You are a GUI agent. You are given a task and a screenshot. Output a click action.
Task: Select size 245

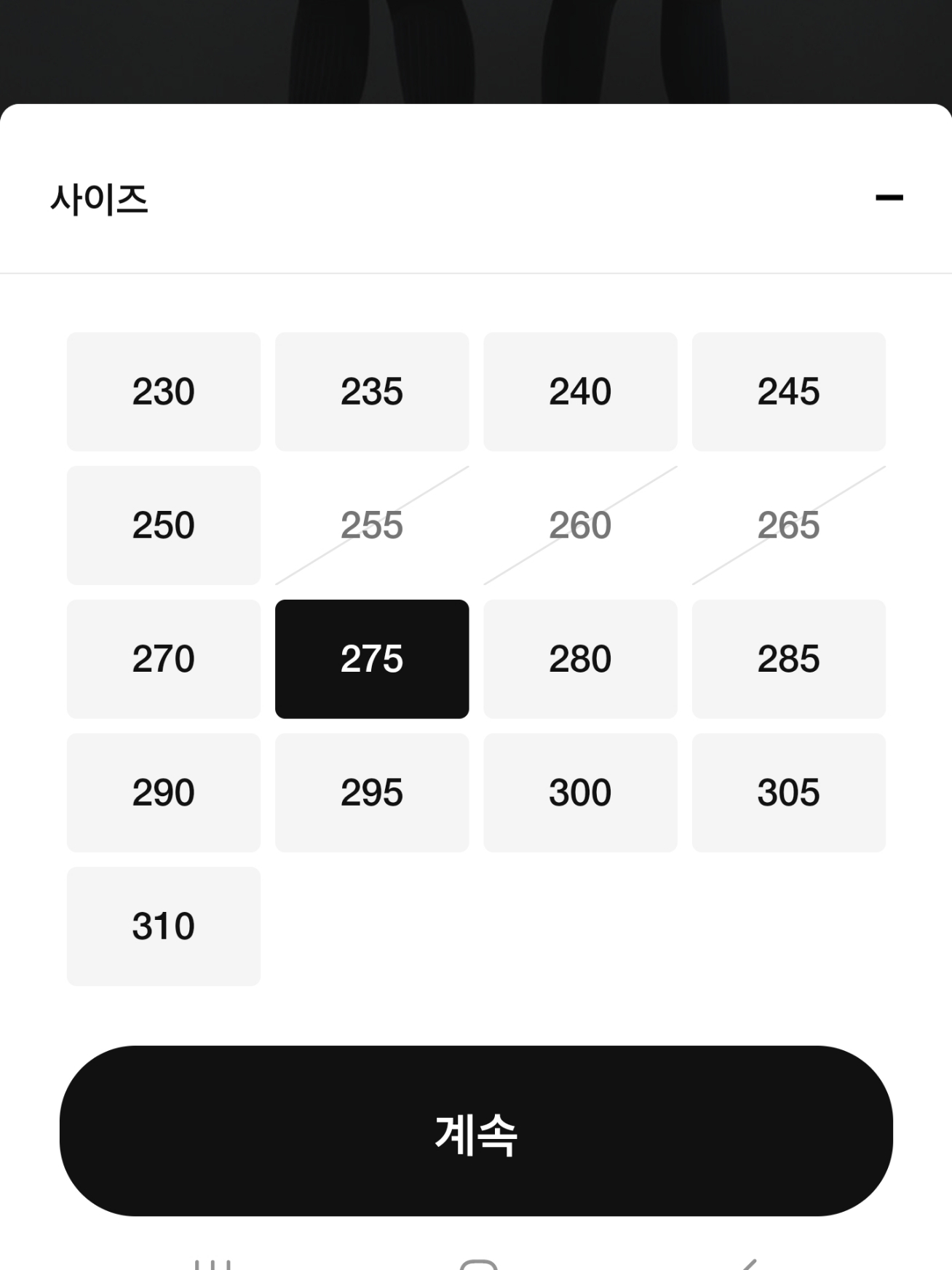788,392
